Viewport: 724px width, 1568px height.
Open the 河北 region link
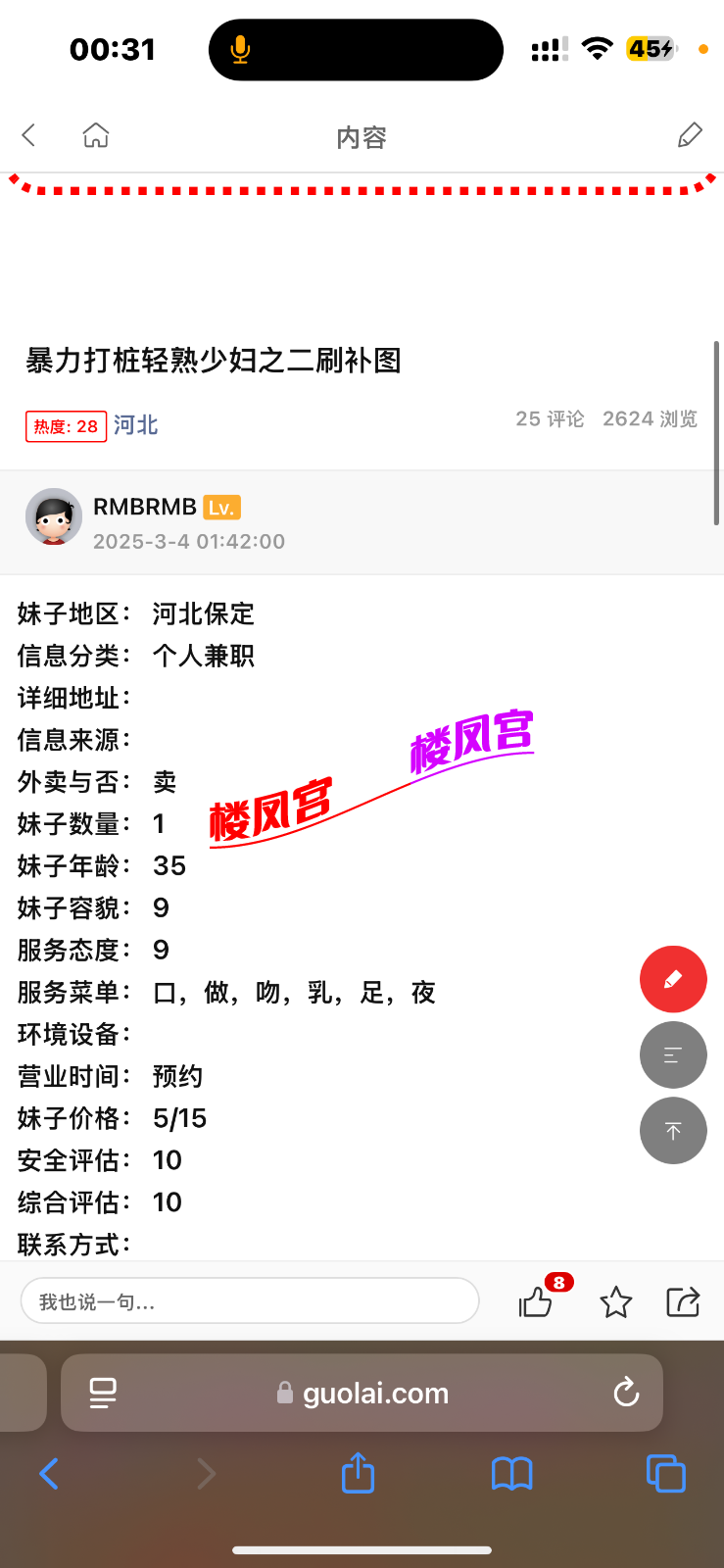(x=135, y=425)
